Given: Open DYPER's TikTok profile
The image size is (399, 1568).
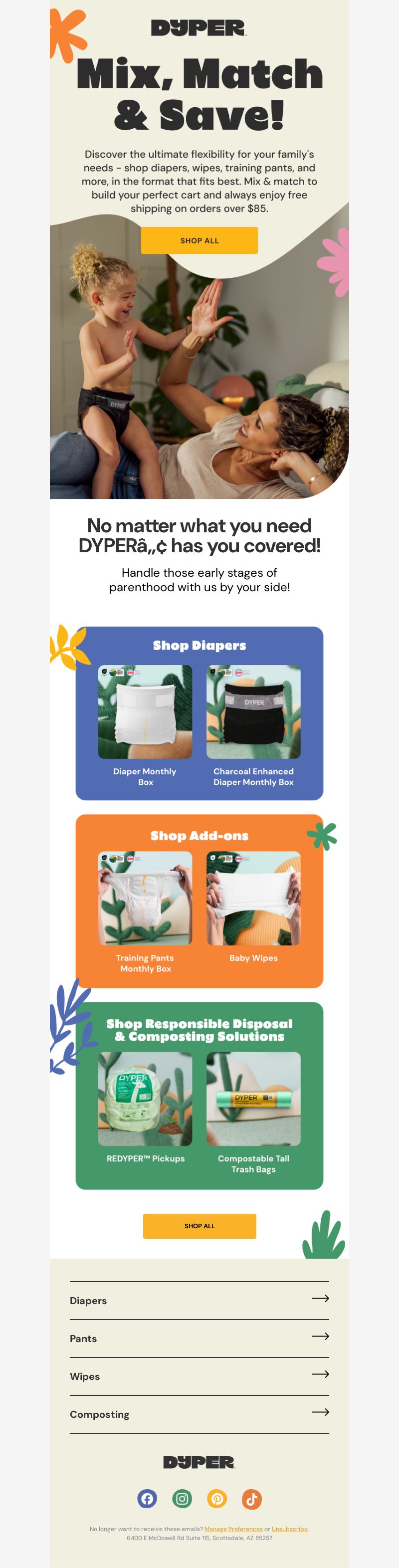Looking at the screenshot, I should [252, 1498].
